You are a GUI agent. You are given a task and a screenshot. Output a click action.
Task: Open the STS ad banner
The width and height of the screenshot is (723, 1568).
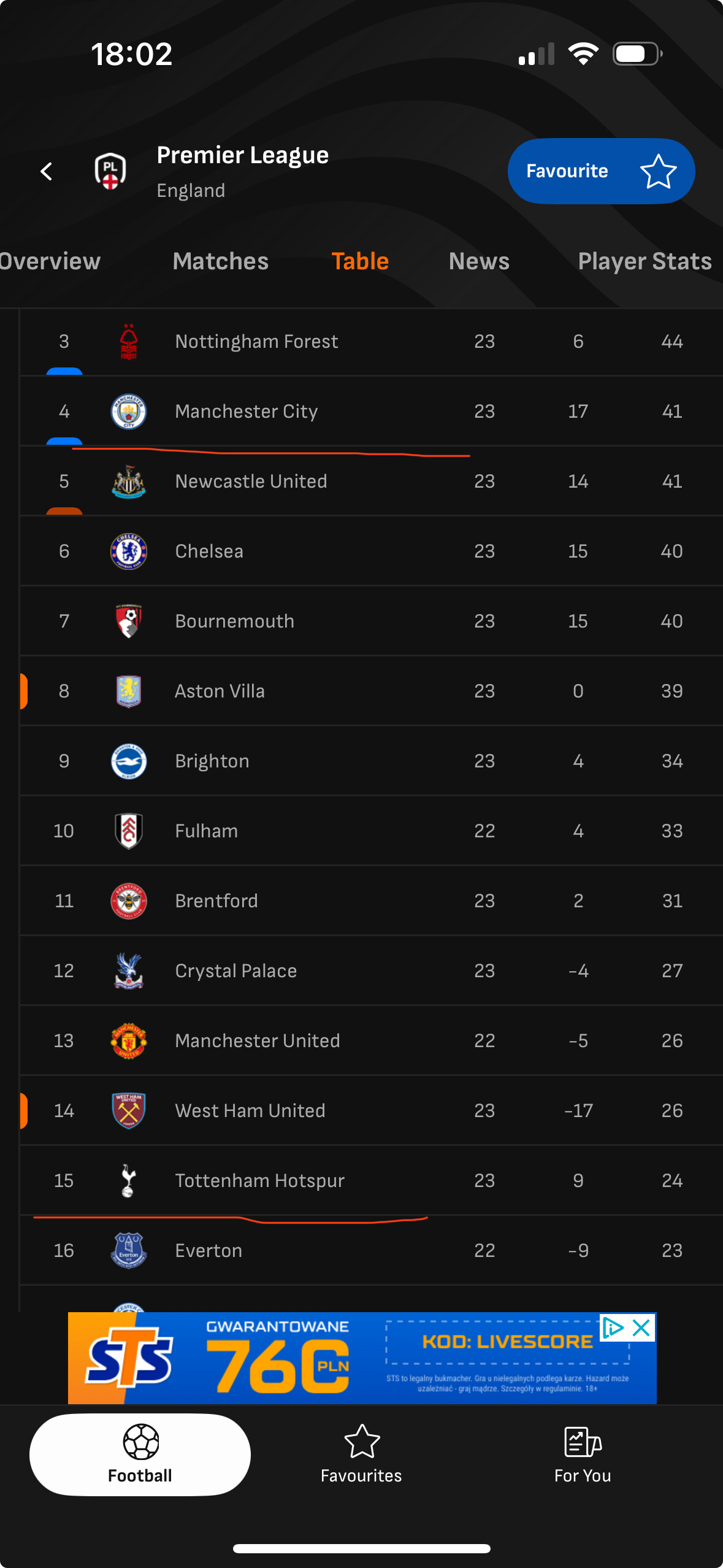(362, 1358)
